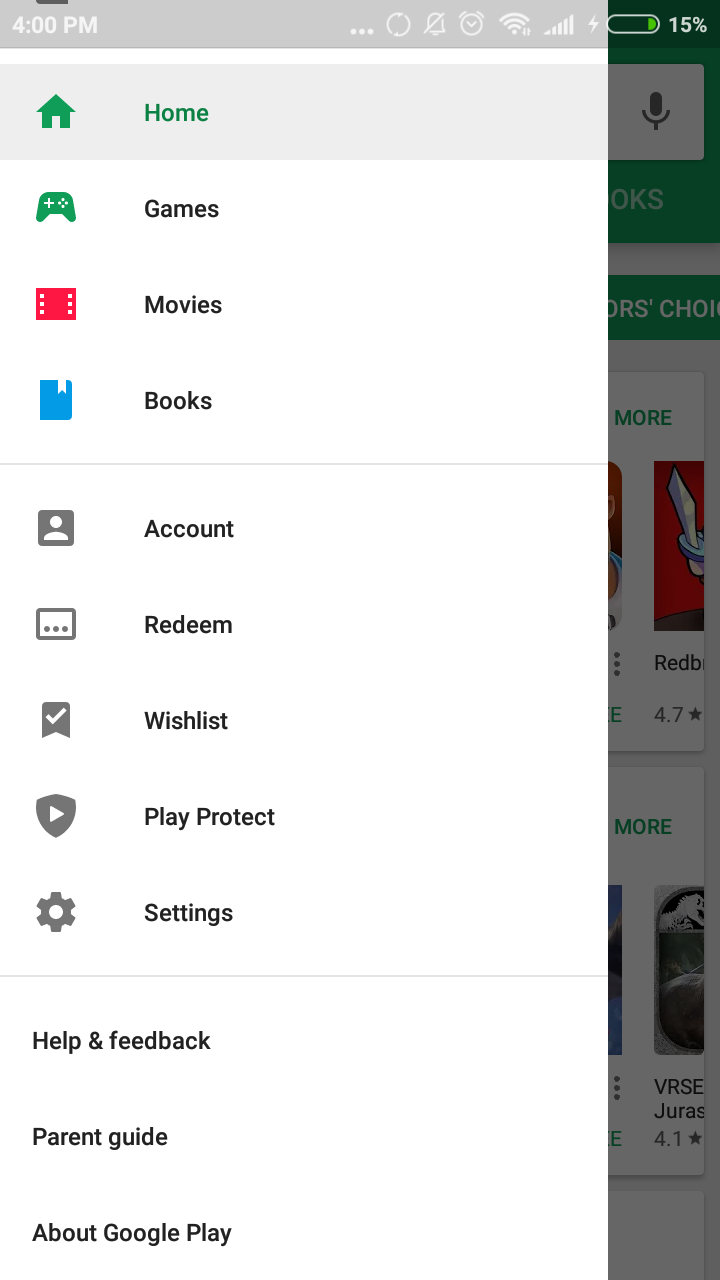
Task: Tap Redeem to enter a code
Action: (x=188, y=625)
